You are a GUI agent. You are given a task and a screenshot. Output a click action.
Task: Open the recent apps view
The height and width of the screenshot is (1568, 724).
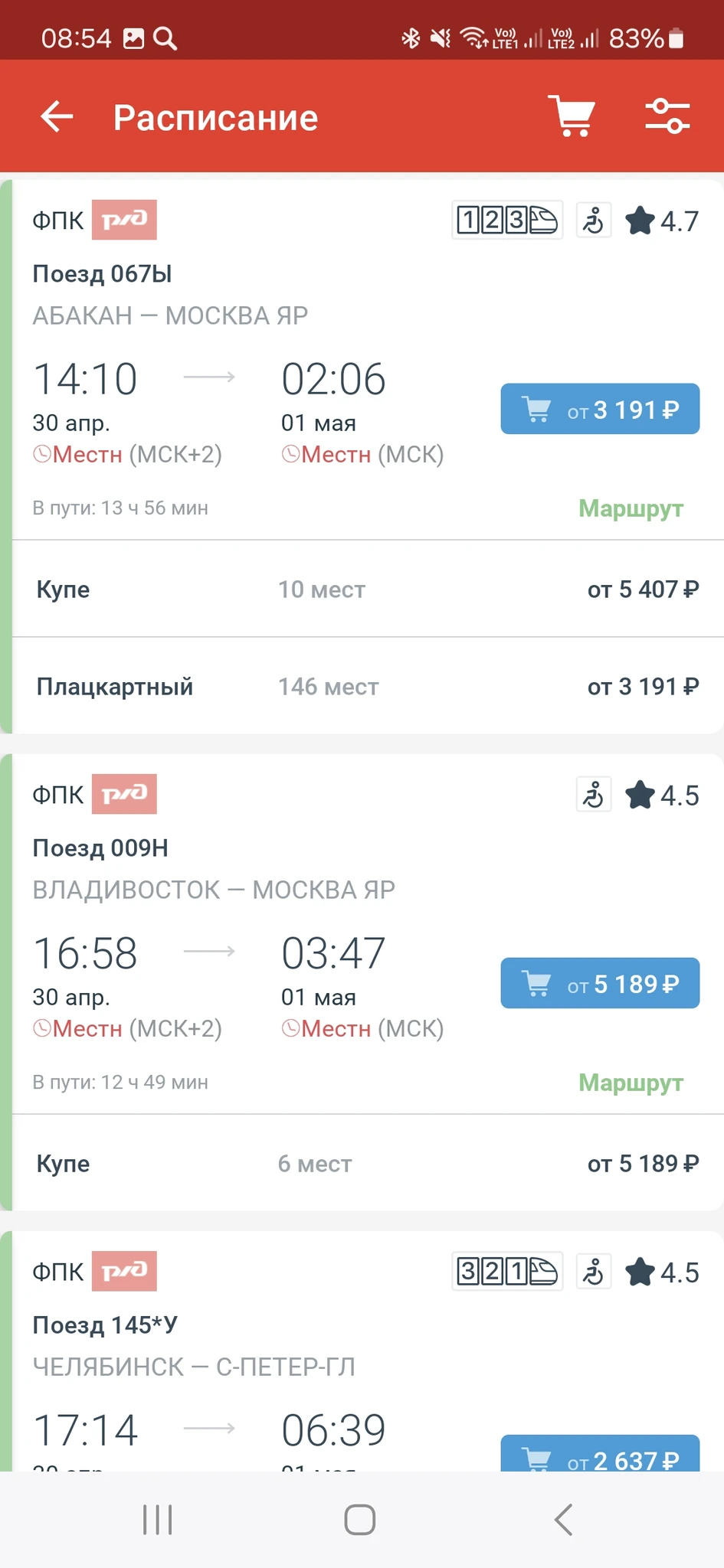(158, 1520)
